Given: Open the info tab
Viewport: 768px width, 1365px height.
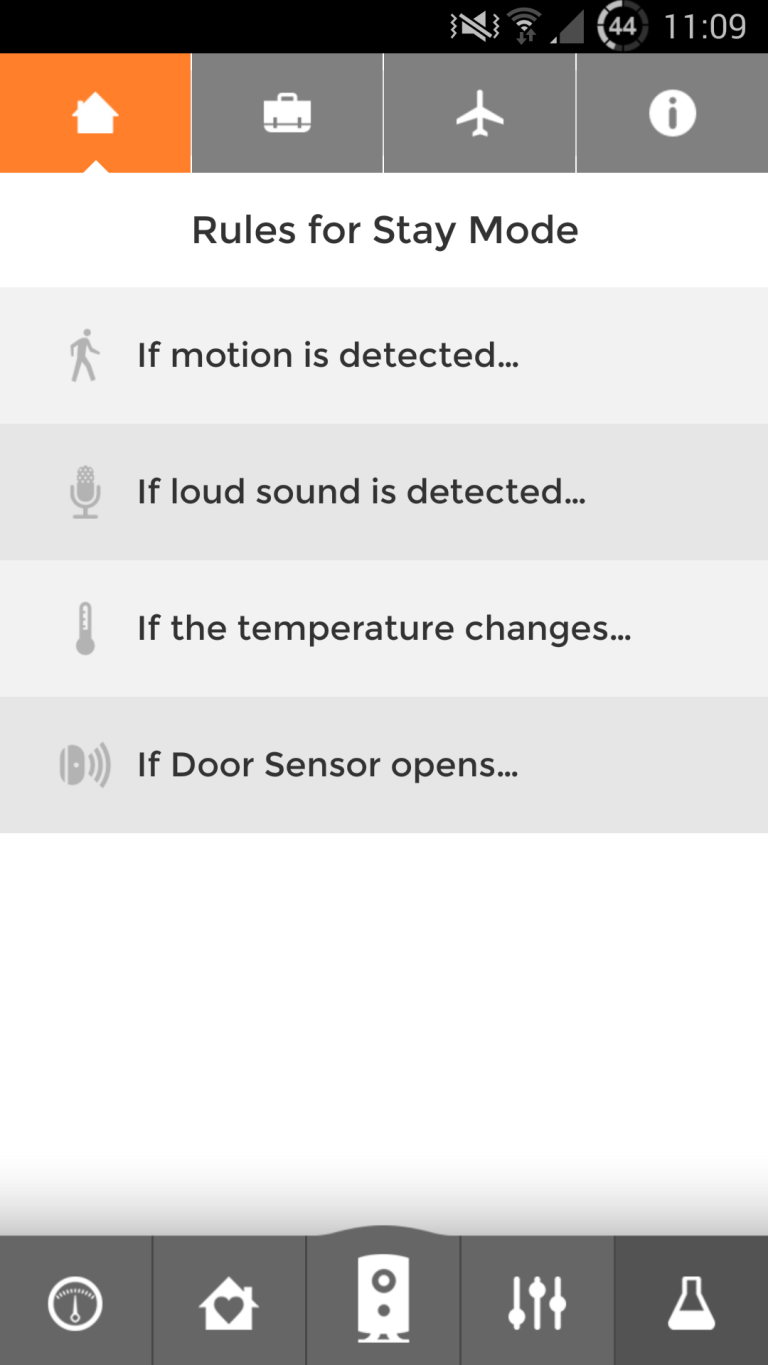Looking at the screenshot, I should [x=672, y=113].
